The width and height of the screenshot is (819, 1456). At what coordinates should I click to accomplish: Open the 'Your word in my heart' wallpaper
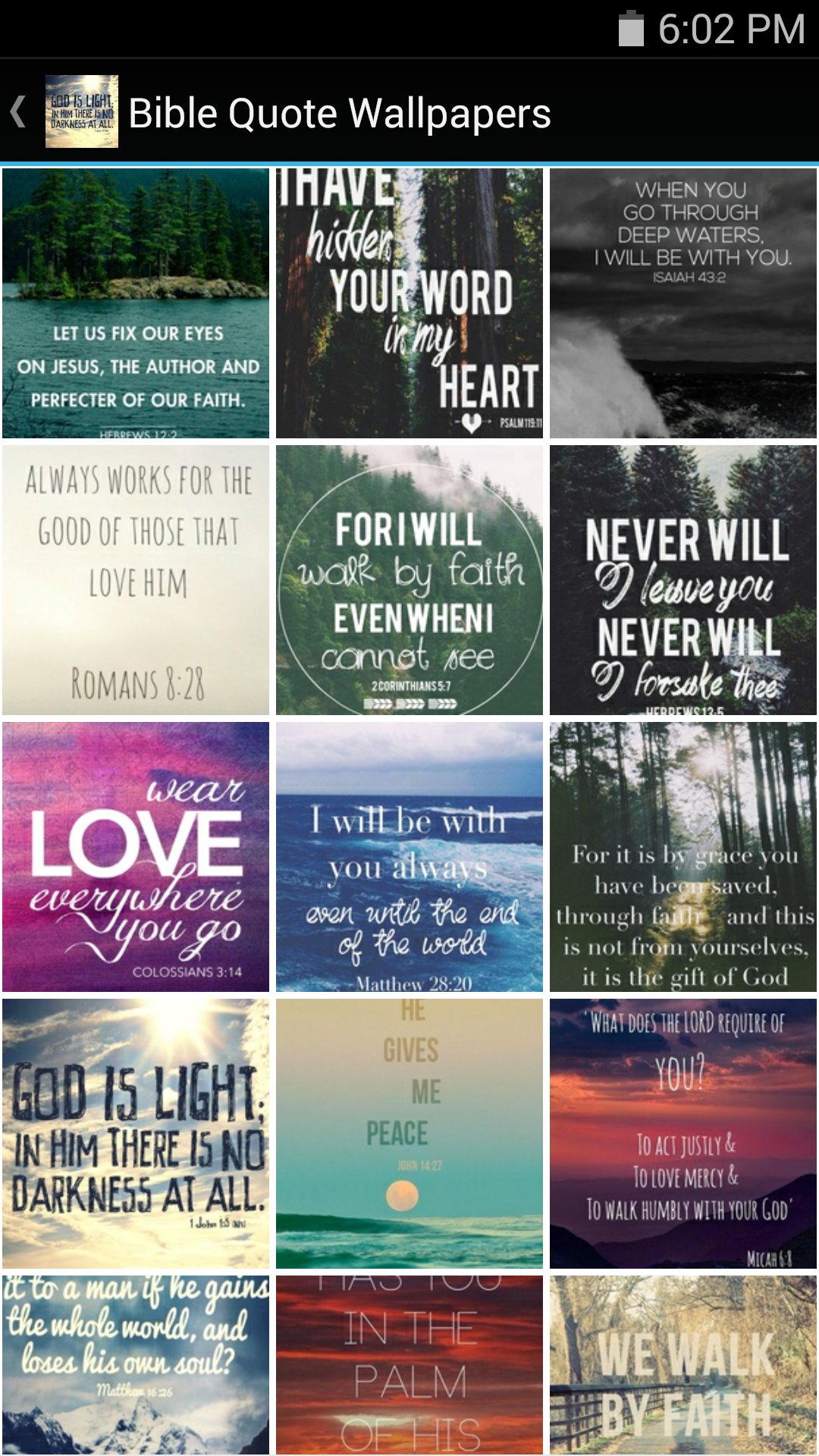click(409, 303)
